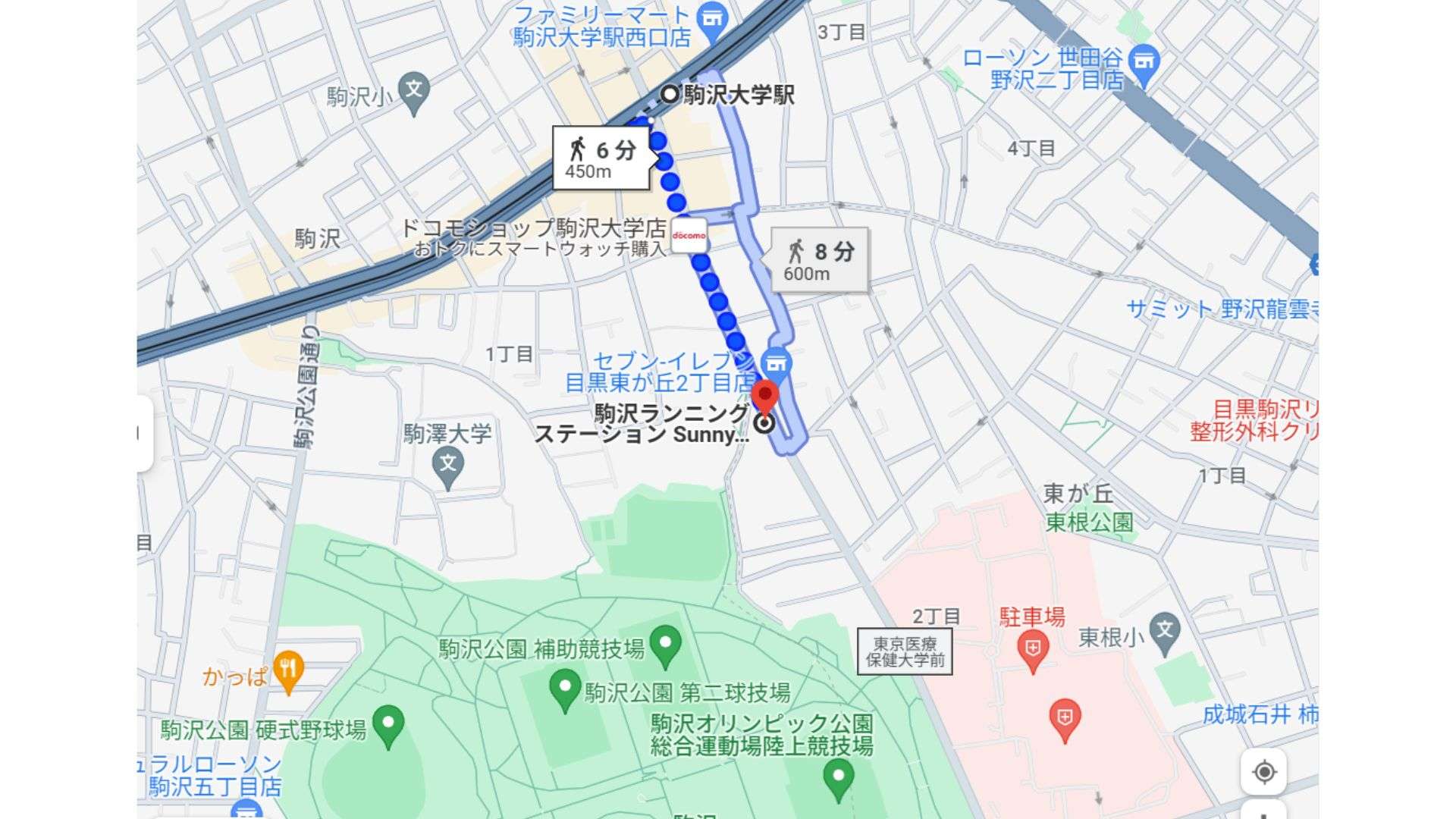Open the かっぱ restaurant marker

click(x=288, y=670)
